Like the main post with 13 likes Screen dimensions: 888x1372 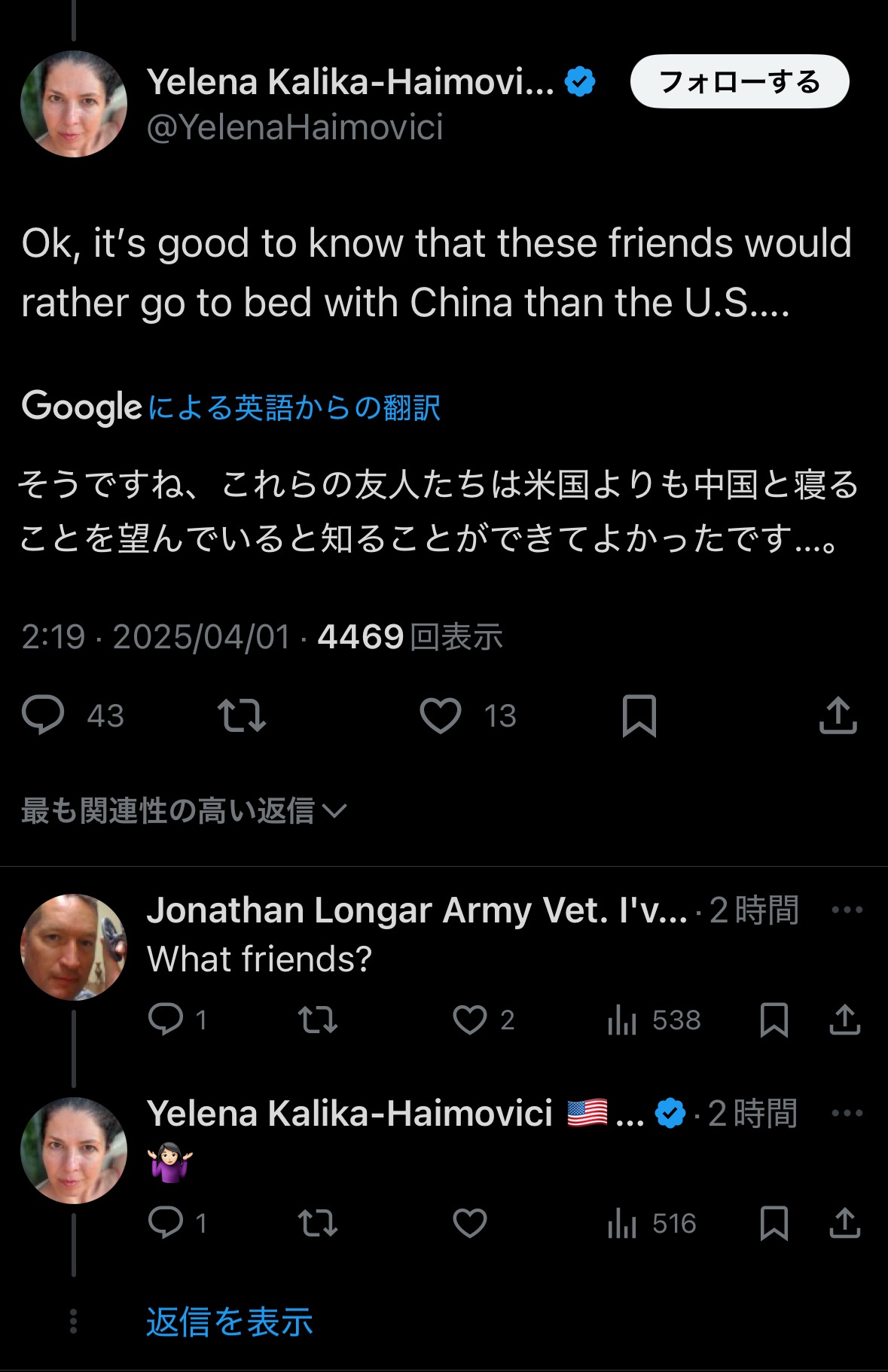(441, 715)
